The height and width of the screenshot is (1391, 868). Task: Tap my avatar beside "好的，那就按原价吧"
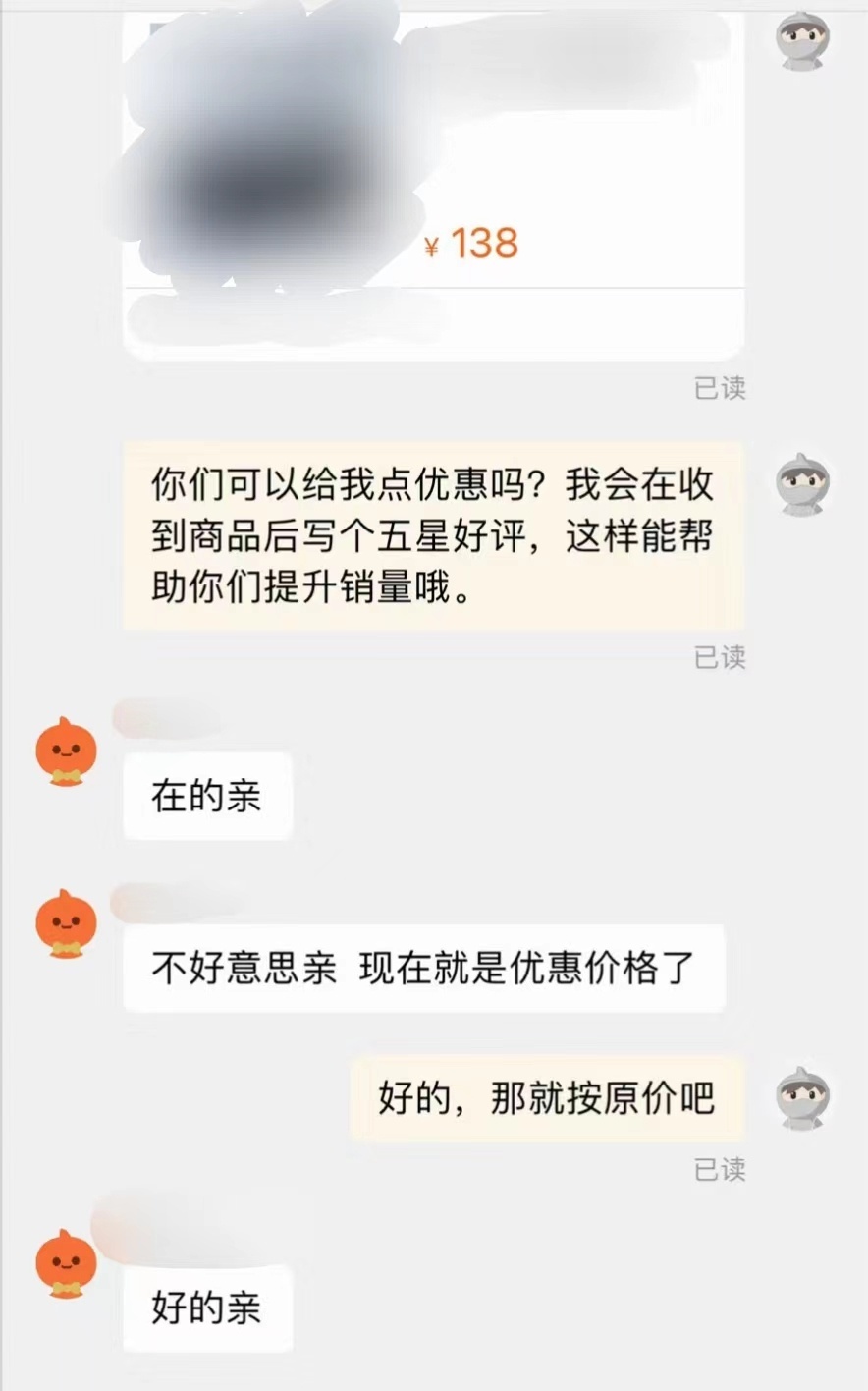coord(802,1097)
